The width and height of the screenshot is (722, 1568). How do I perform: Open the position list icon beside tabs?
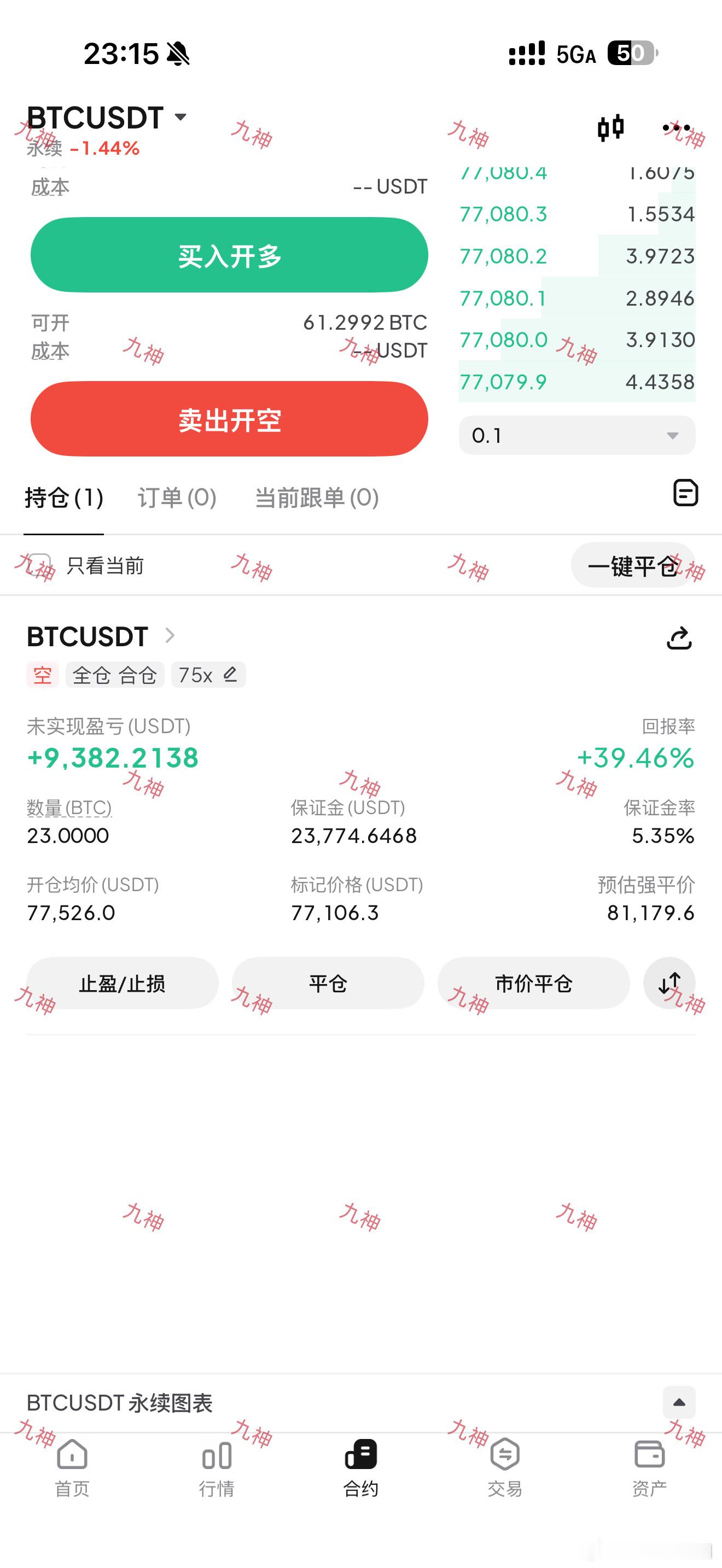[685, 493]
